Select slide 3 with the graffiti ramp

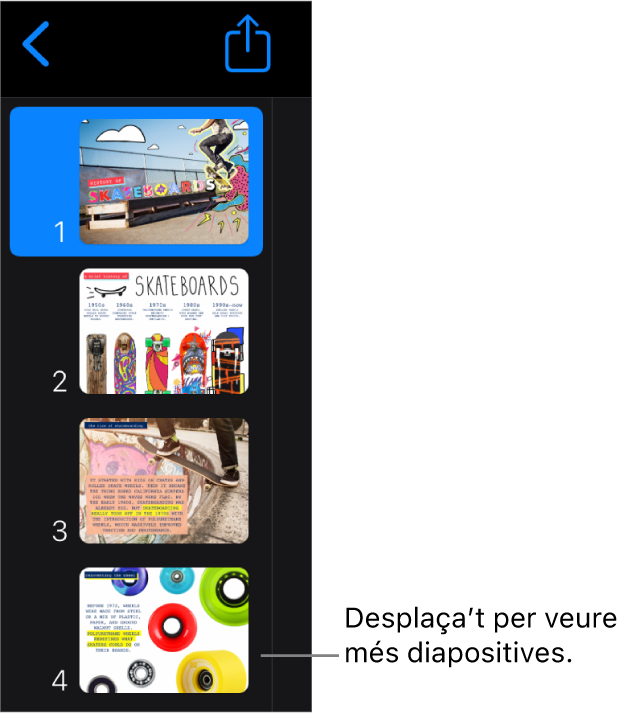point(164,481)
